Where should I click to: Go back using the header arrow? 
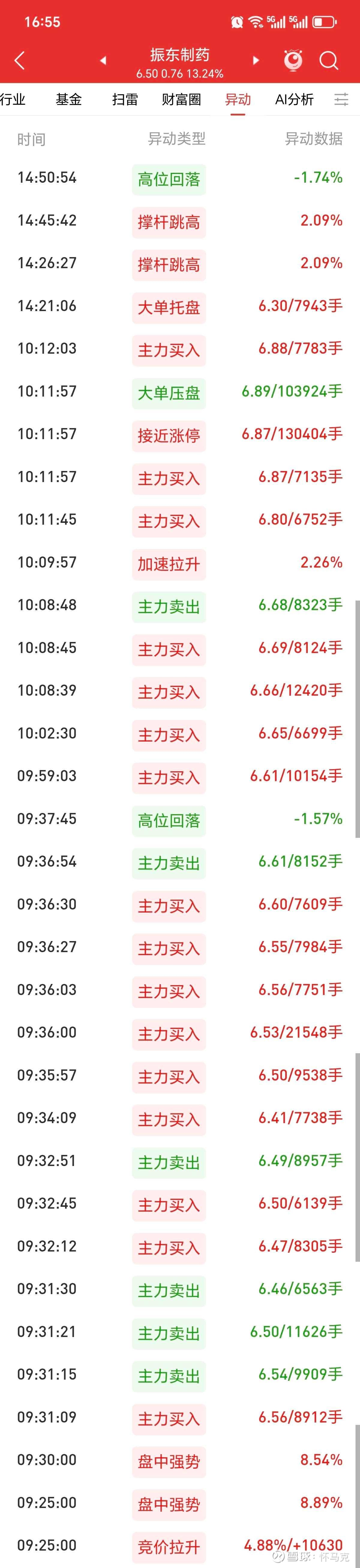point(19,60)
